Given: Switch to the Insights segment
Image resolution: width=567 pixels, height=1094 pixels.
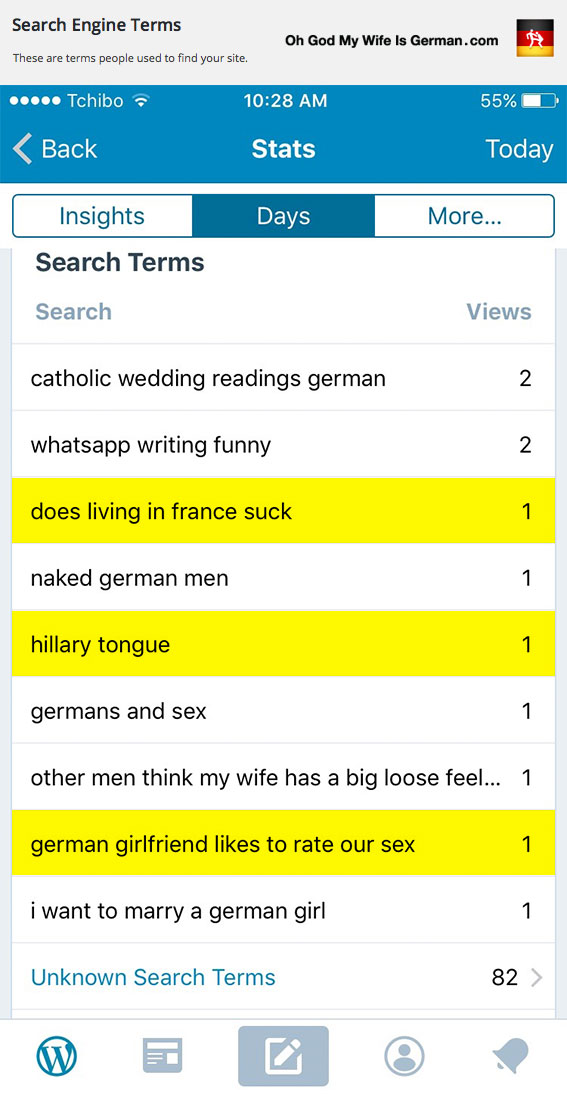Looking at the screenshot, I should tap(102, 216).
